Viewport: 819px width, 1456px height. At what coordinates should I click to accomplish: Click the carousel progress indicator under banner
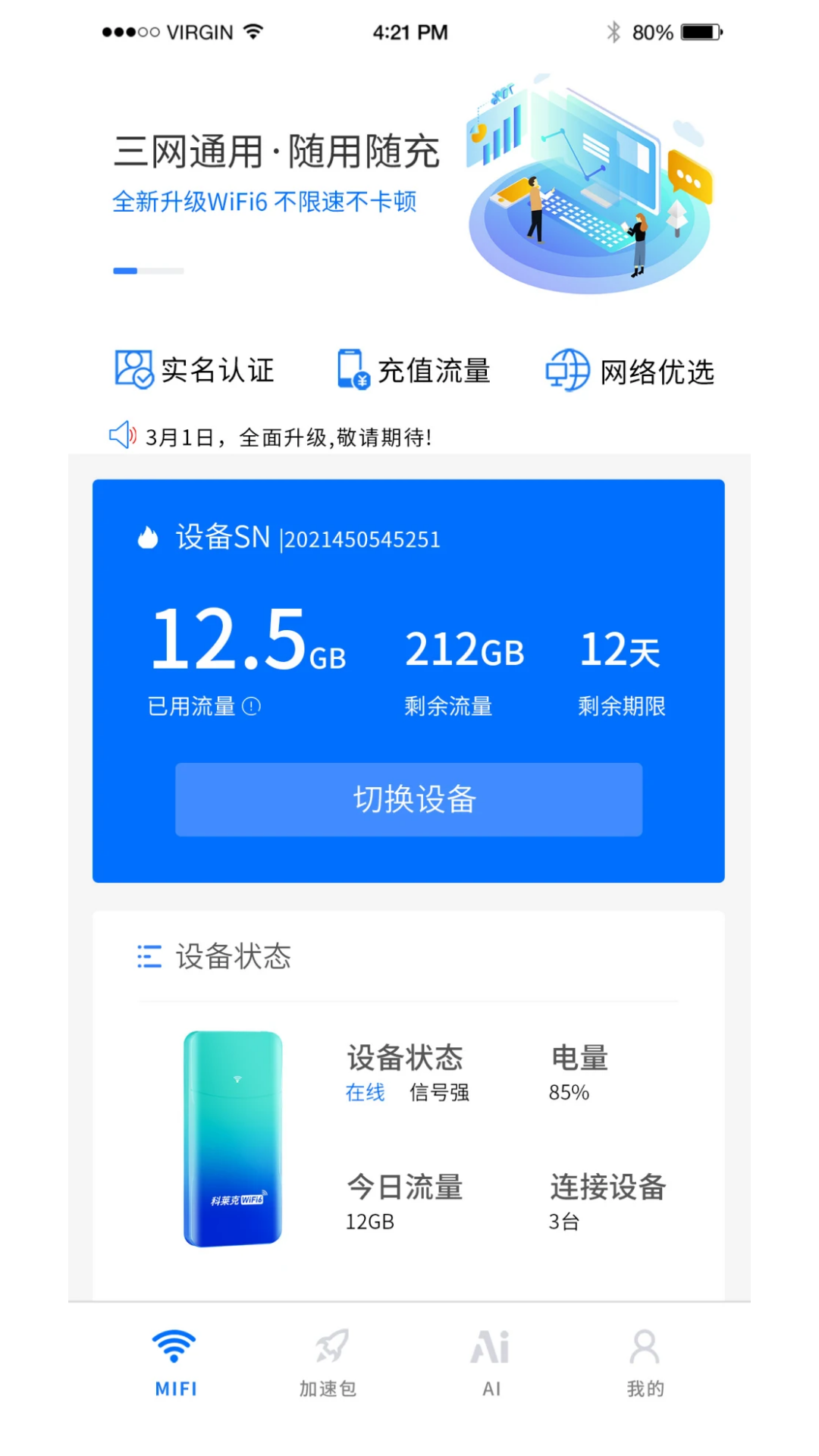pyautogui.click(x=148, y=270)
